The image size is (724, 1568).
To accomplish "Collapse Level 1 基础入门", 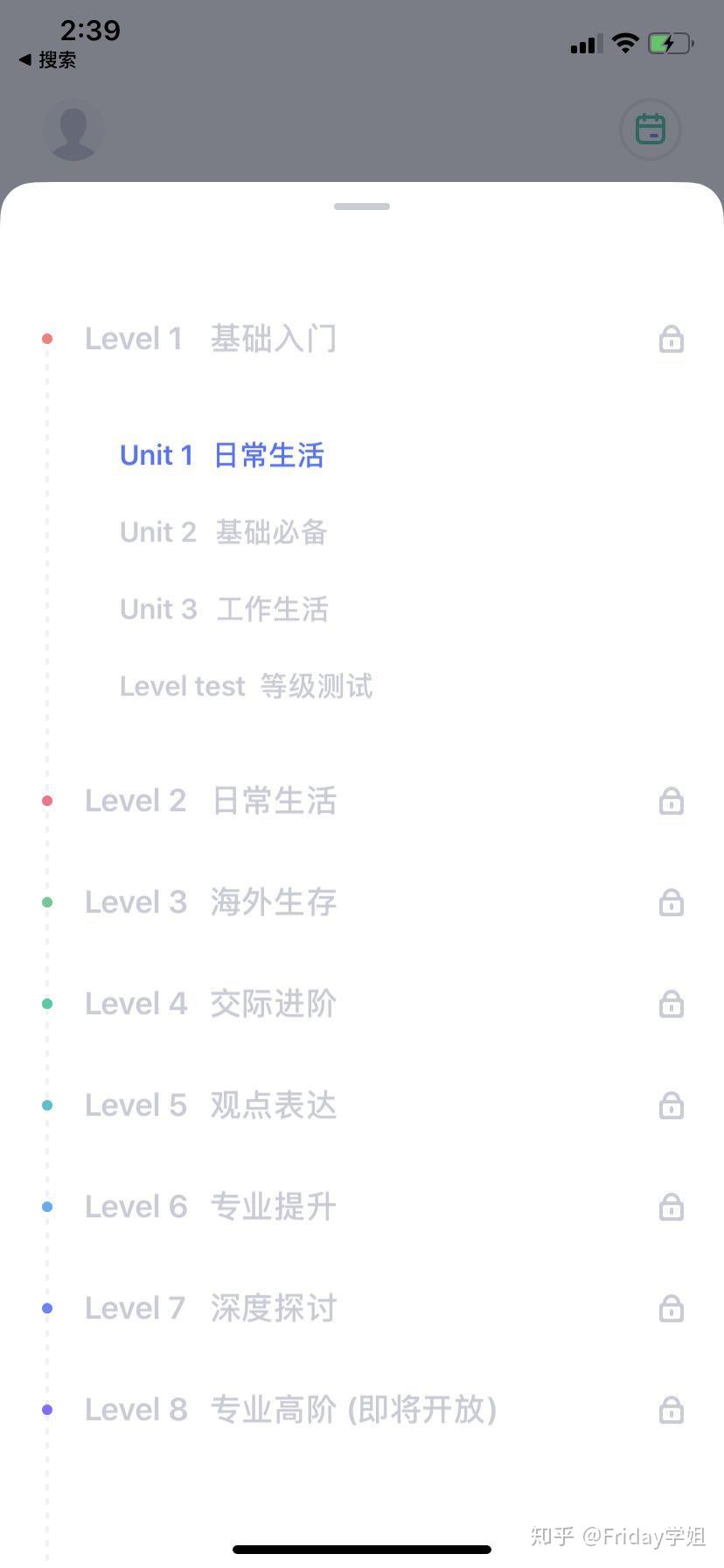I will click(x=211, y=339).
